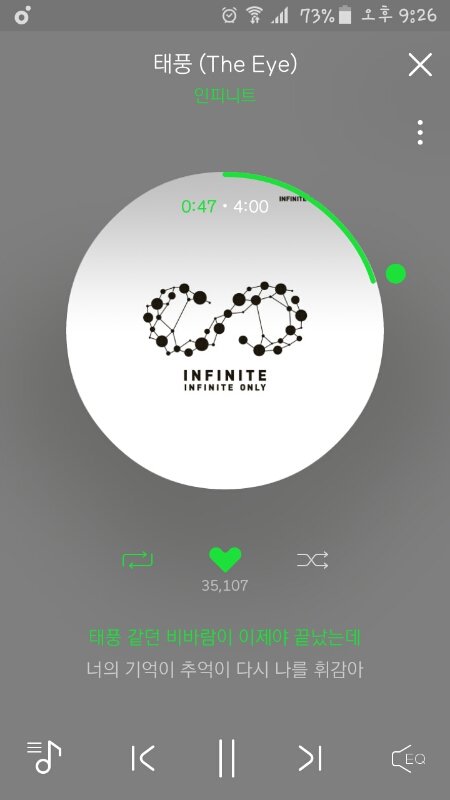Close the music player screen
Screen dimensions: 450x800
click(x=420, y=65)
